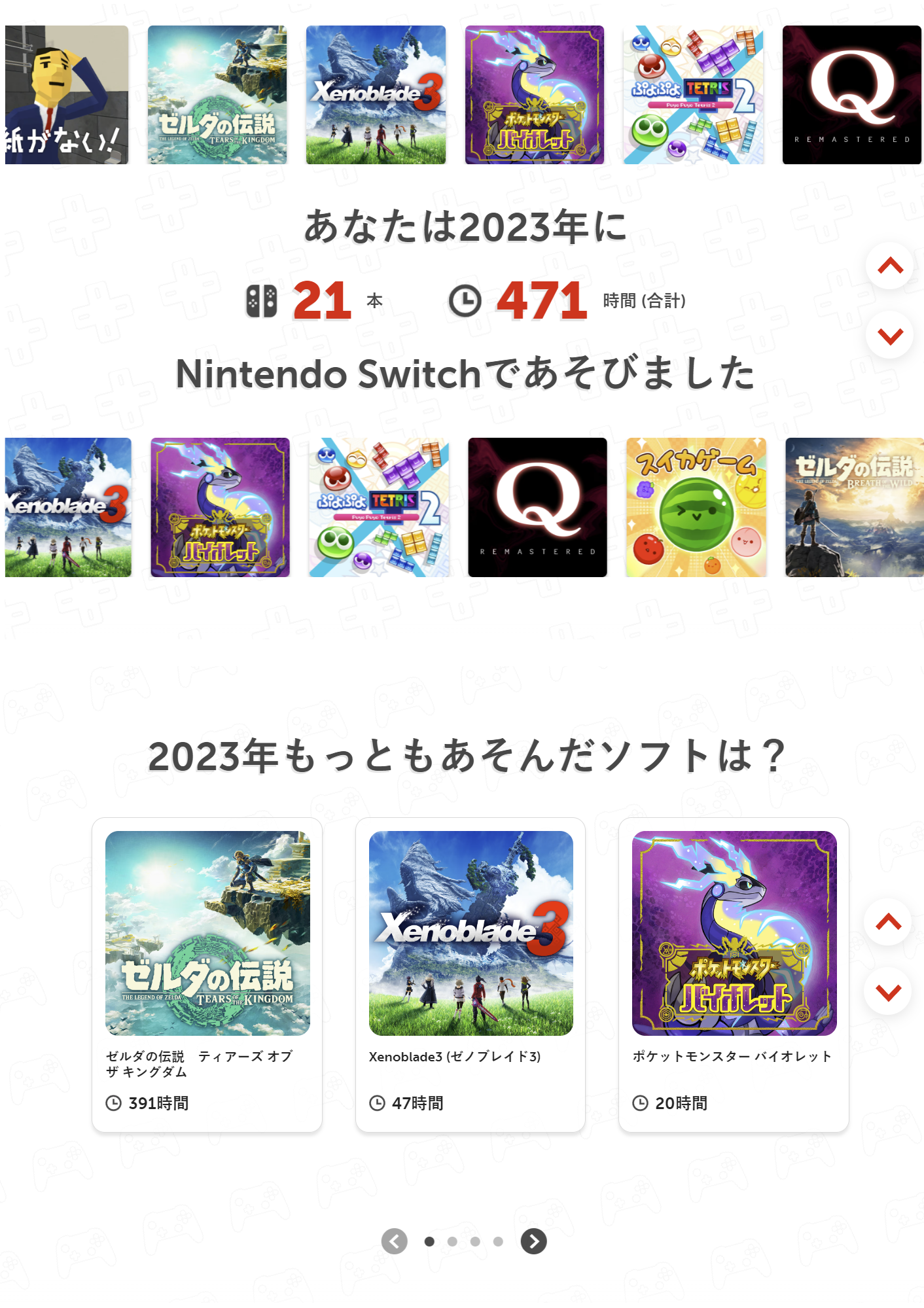Go to previous slide of most-played software
Viewport: 924px width, 1308px height.
(x=395, y=1241)
